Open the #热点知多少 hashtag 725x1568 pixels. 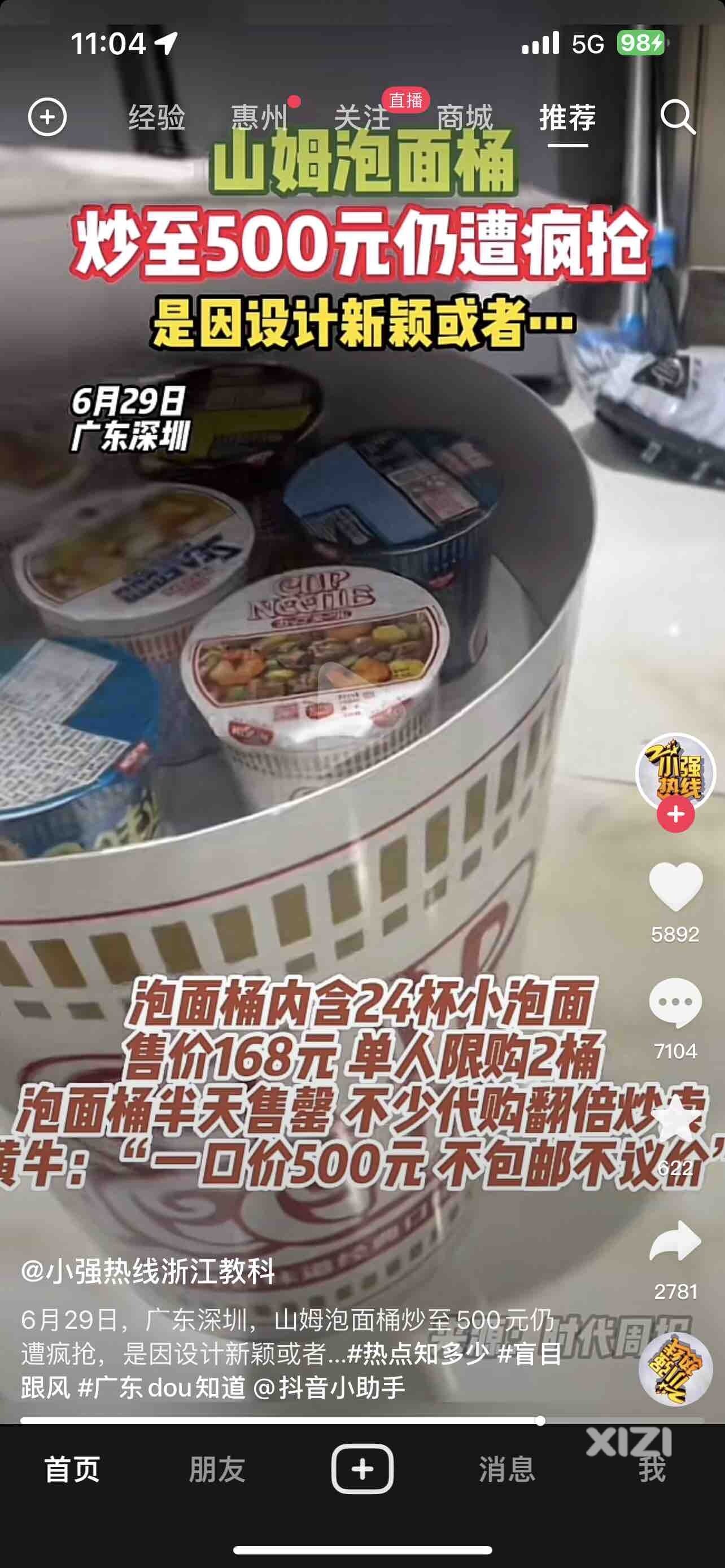point(418,1354)
